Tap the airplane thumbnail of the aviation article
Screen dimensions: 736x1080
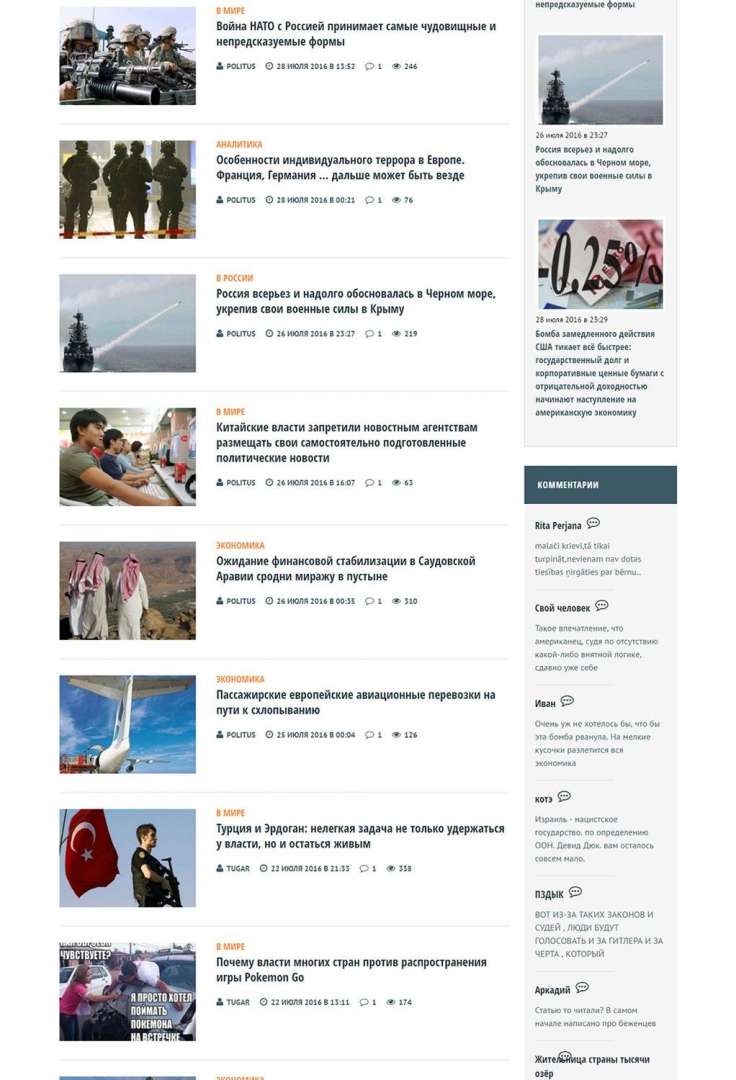(127, 724)
